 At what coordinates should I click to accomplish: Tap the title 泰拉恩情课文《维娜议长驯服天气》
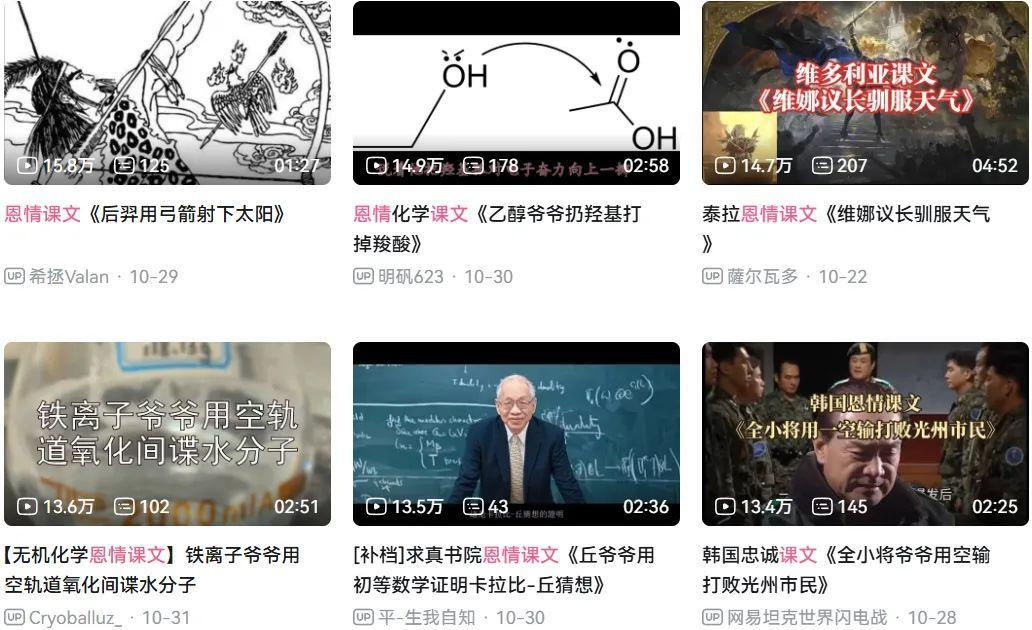tap(846, 214)
